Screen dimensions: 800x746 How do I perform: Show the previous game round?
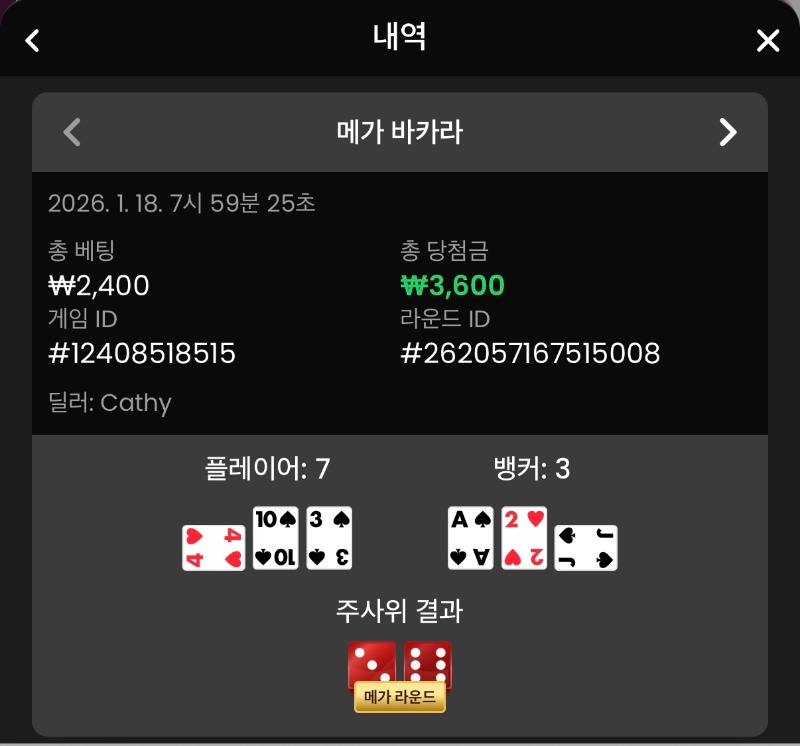pyautogui.click(x=72, y=132)
